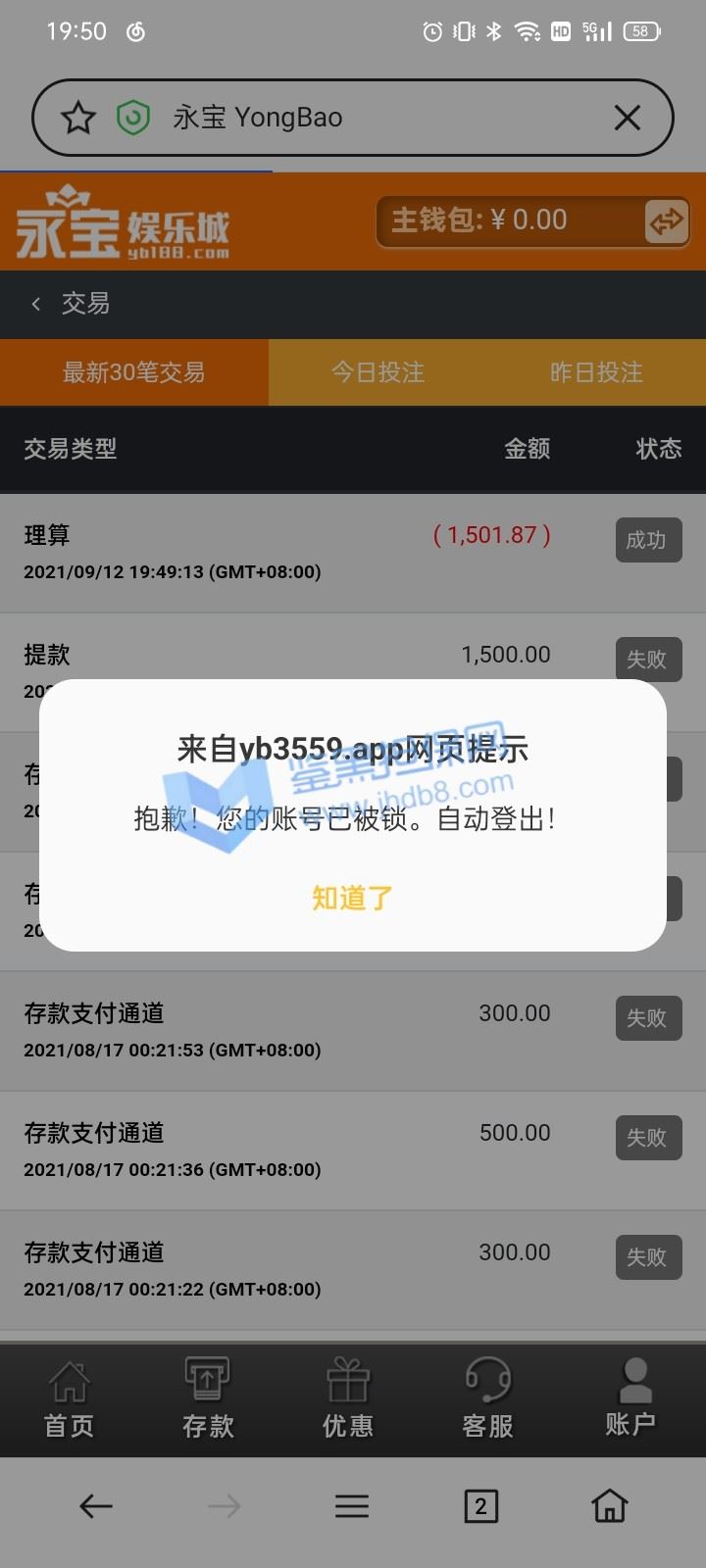Go to the browser home page

pyautogui.click(x=610, y=1505)
